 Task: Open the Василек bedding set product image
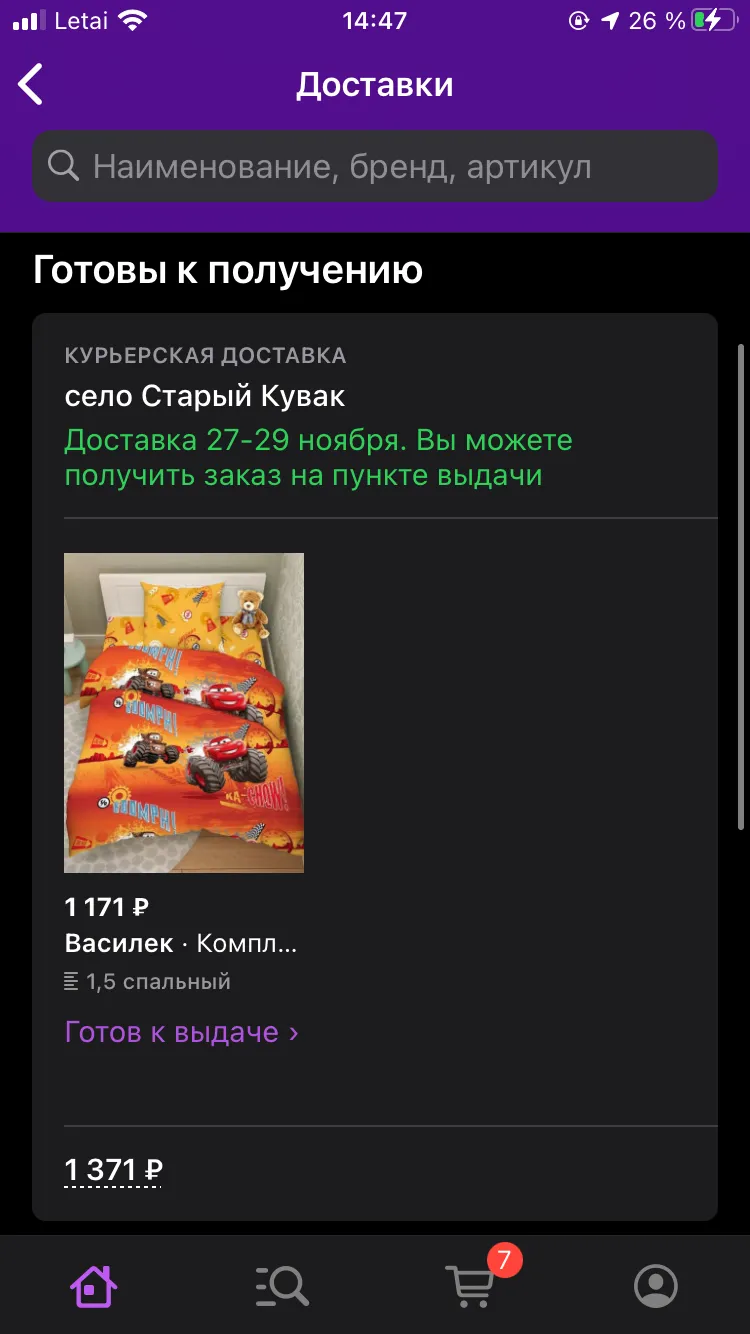(184, 713)
